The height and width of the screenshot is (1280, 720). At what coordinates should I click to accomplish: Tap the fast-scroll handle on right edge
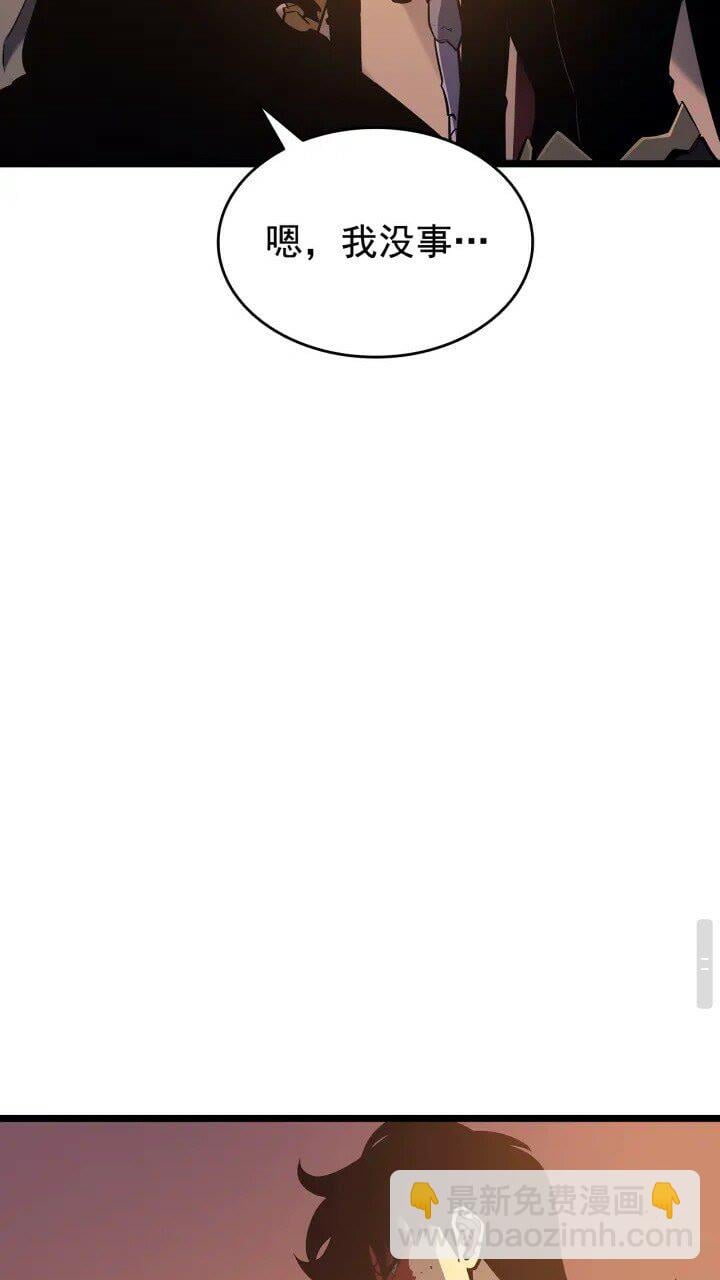point(704,964)
